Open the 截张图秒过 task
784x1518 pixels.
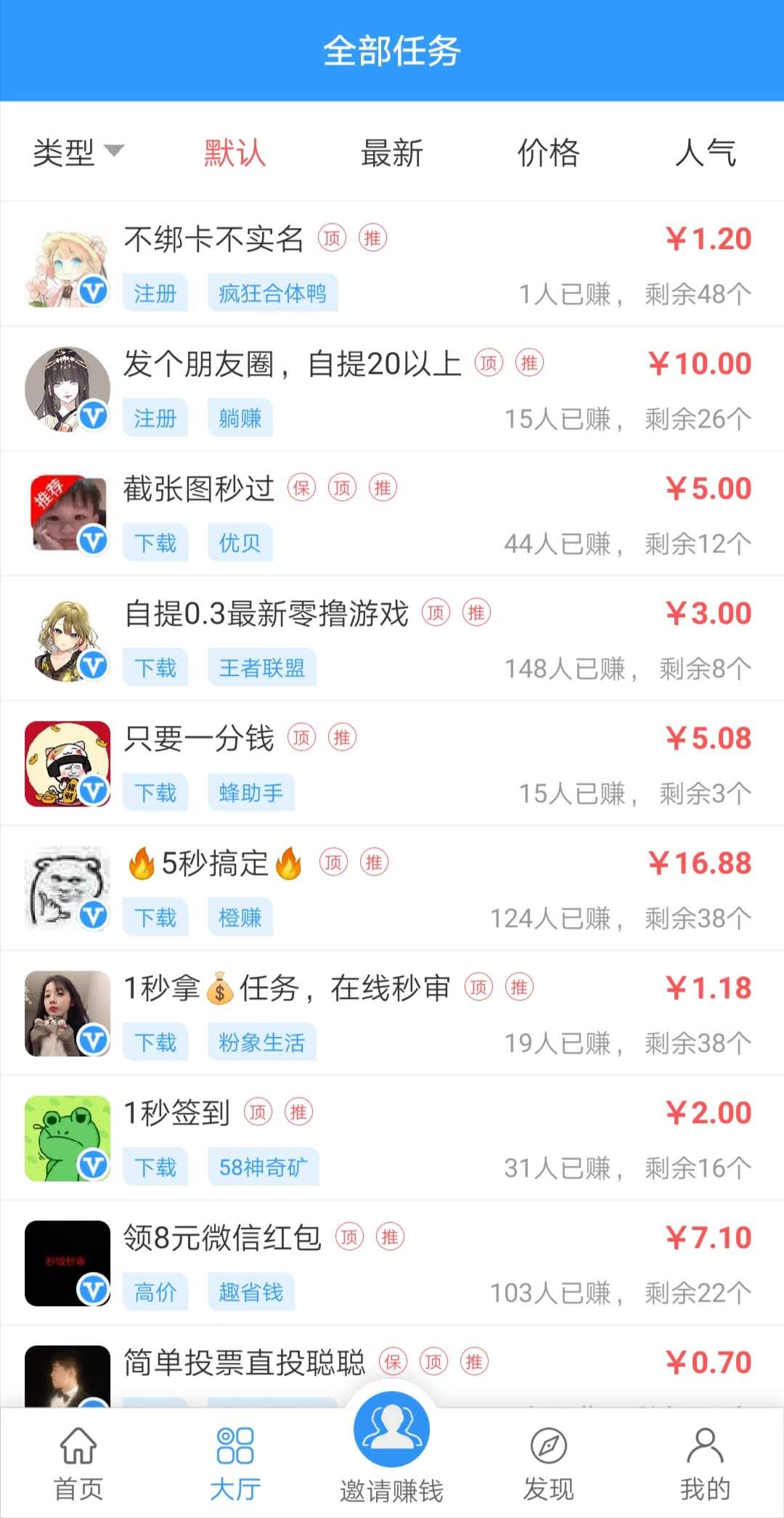(x=199, y=489)
